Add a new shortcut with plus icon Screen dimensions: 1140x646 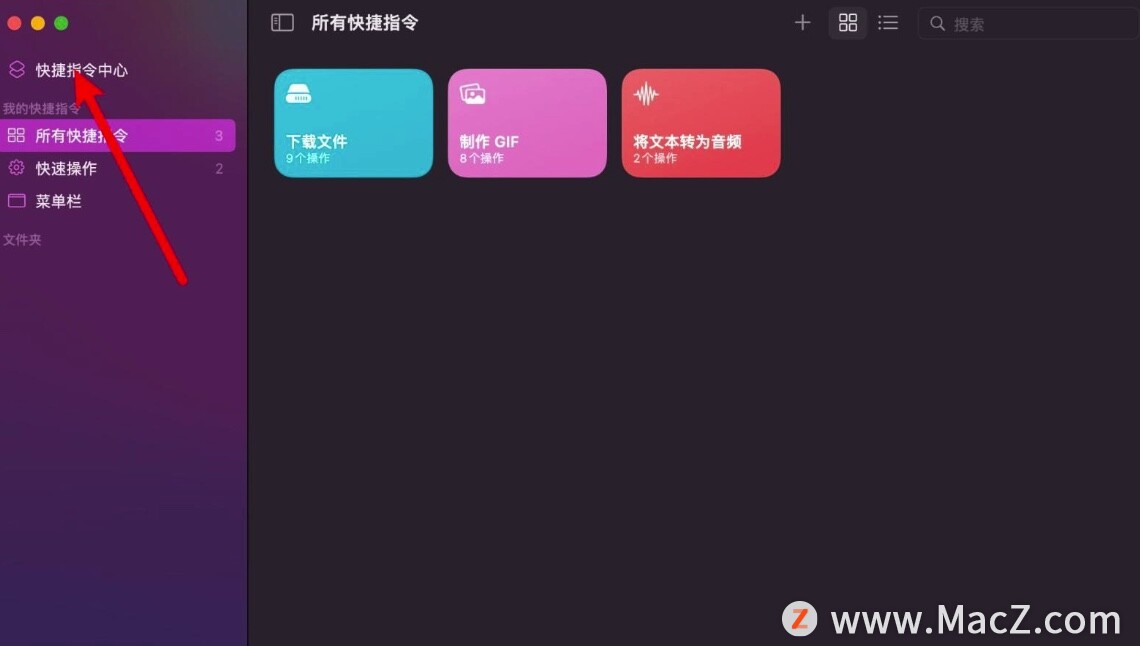pyautogui.click(x=802, y=23)
